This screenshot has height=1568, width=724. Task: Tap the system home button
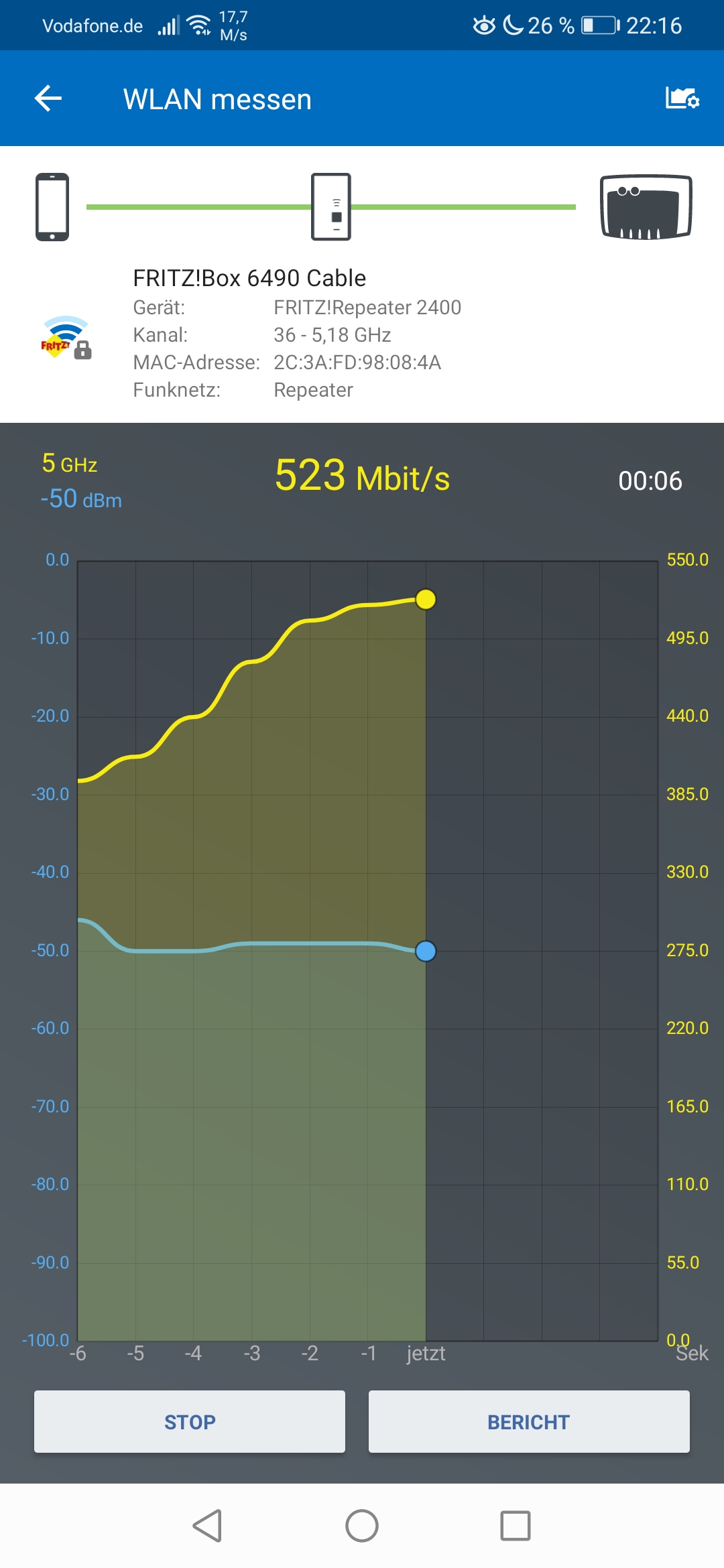pyautogui.click(x=362, y=1526)
